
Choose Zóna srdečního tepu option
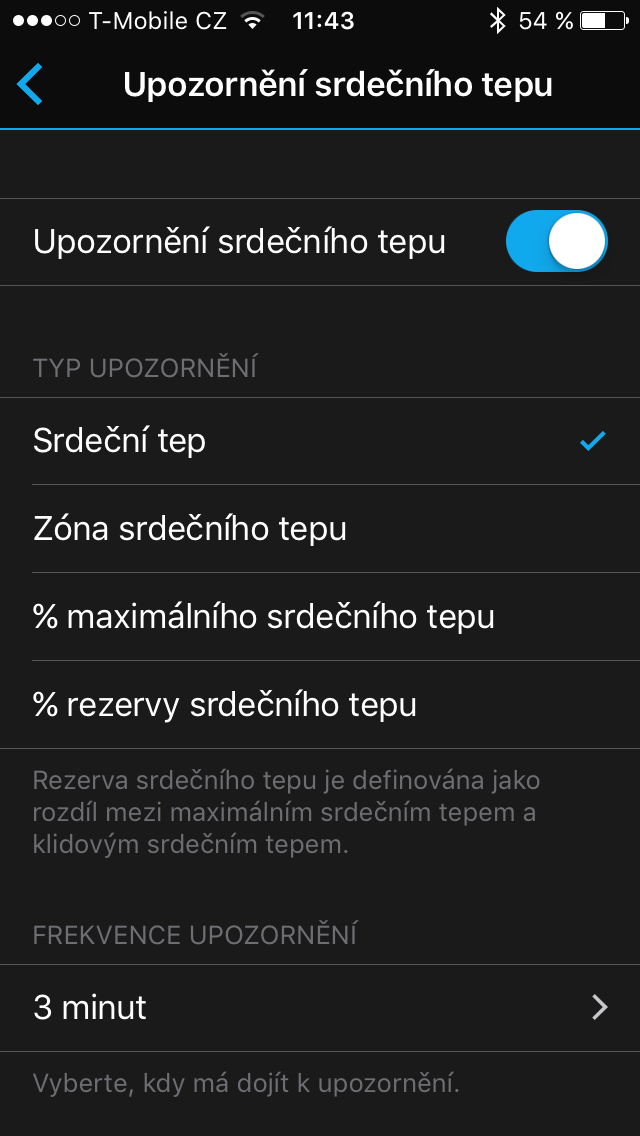320,529
